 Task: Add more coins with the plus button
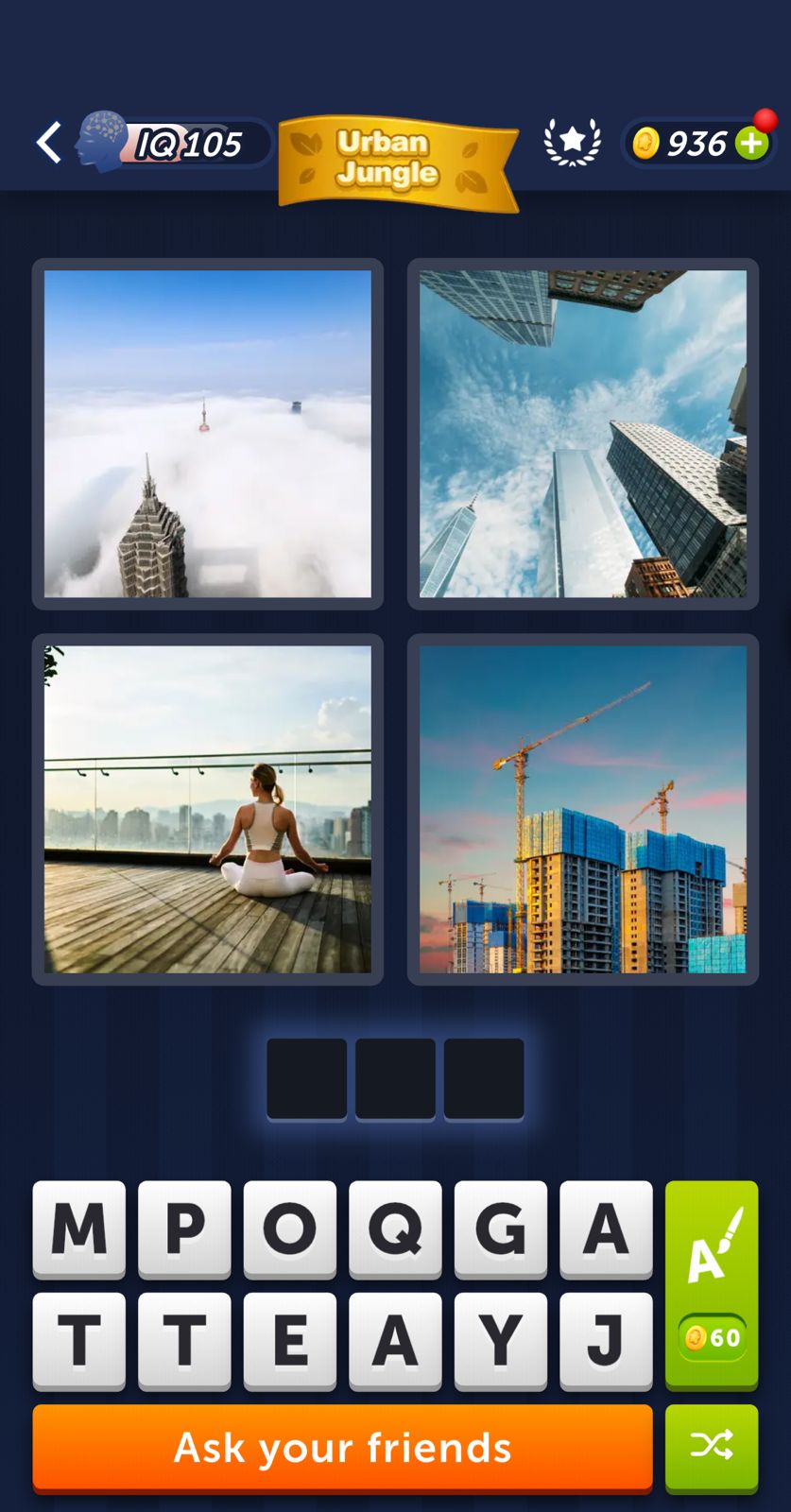tap(752, 144)
